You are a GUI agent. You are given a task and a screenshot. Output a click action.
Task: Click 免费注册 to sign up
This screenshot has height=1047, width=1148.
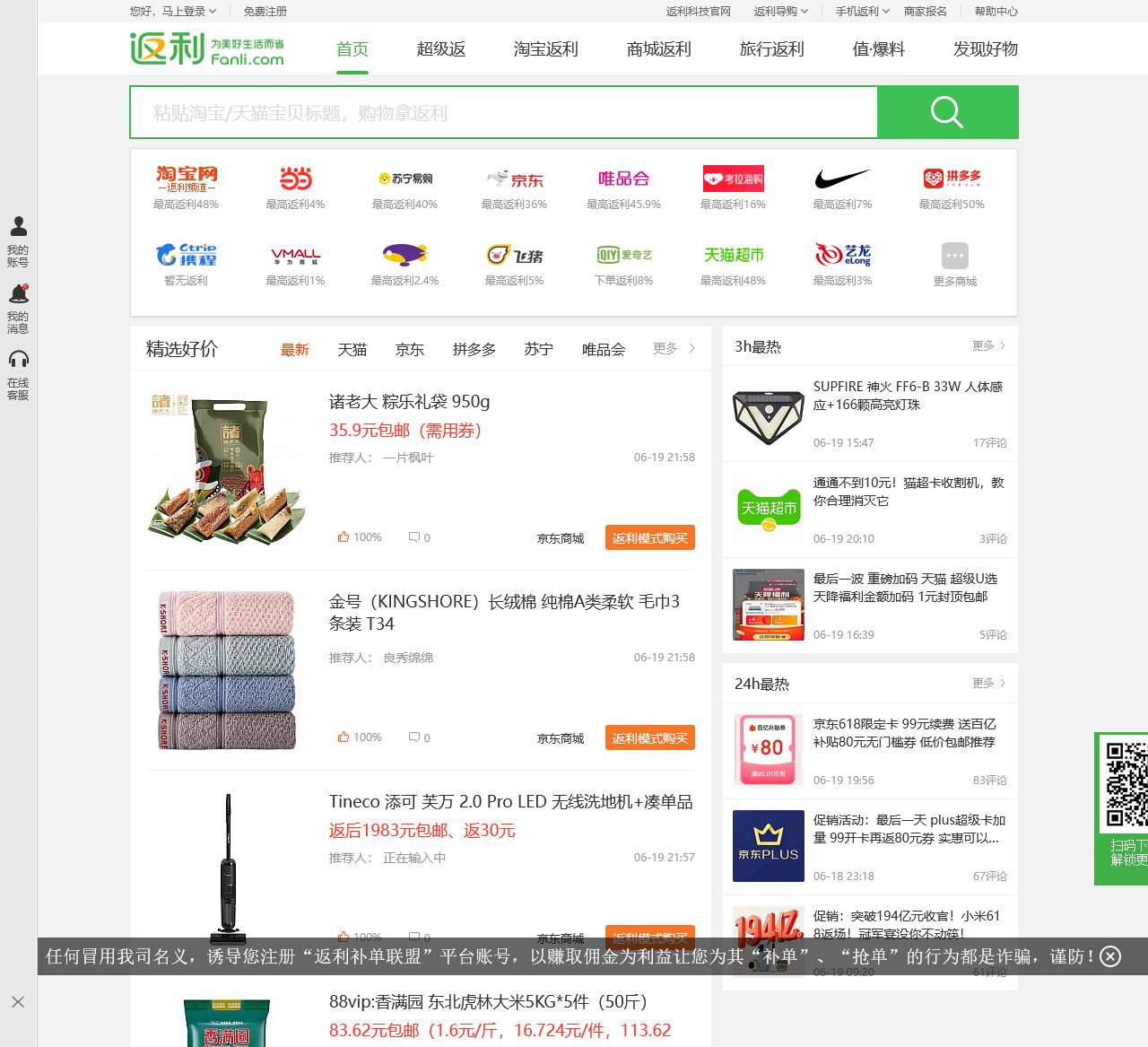(x=265, y=12)
